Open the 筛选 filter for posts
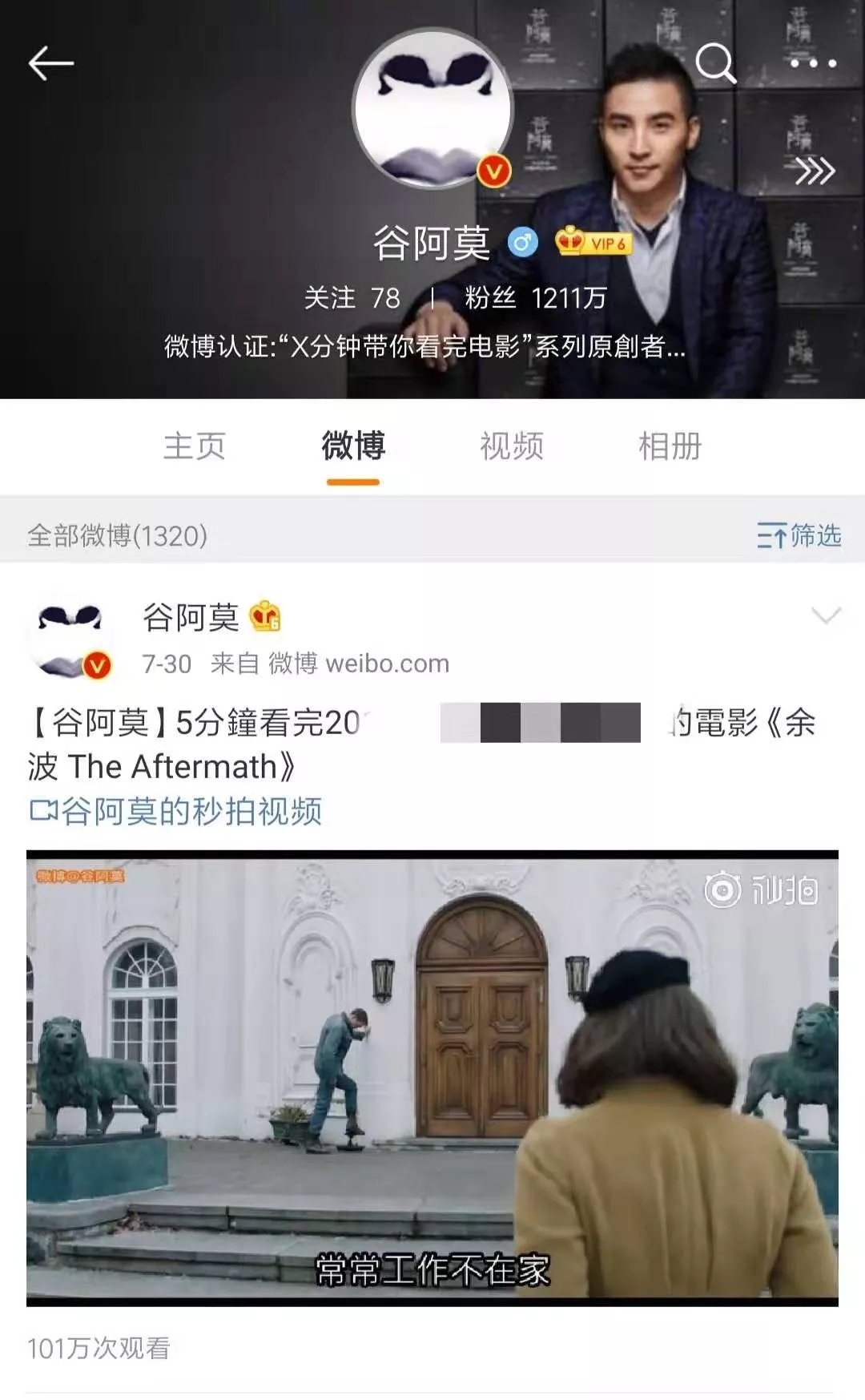 799,535
